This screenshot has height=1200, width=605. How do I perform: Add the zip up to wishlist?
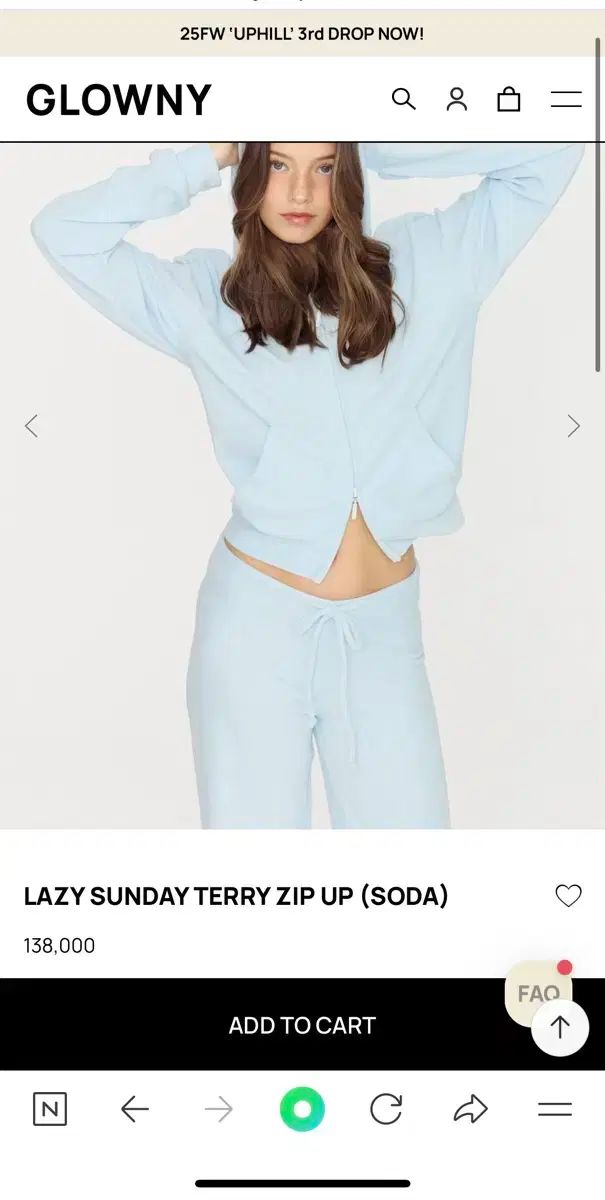coord(568,896)
